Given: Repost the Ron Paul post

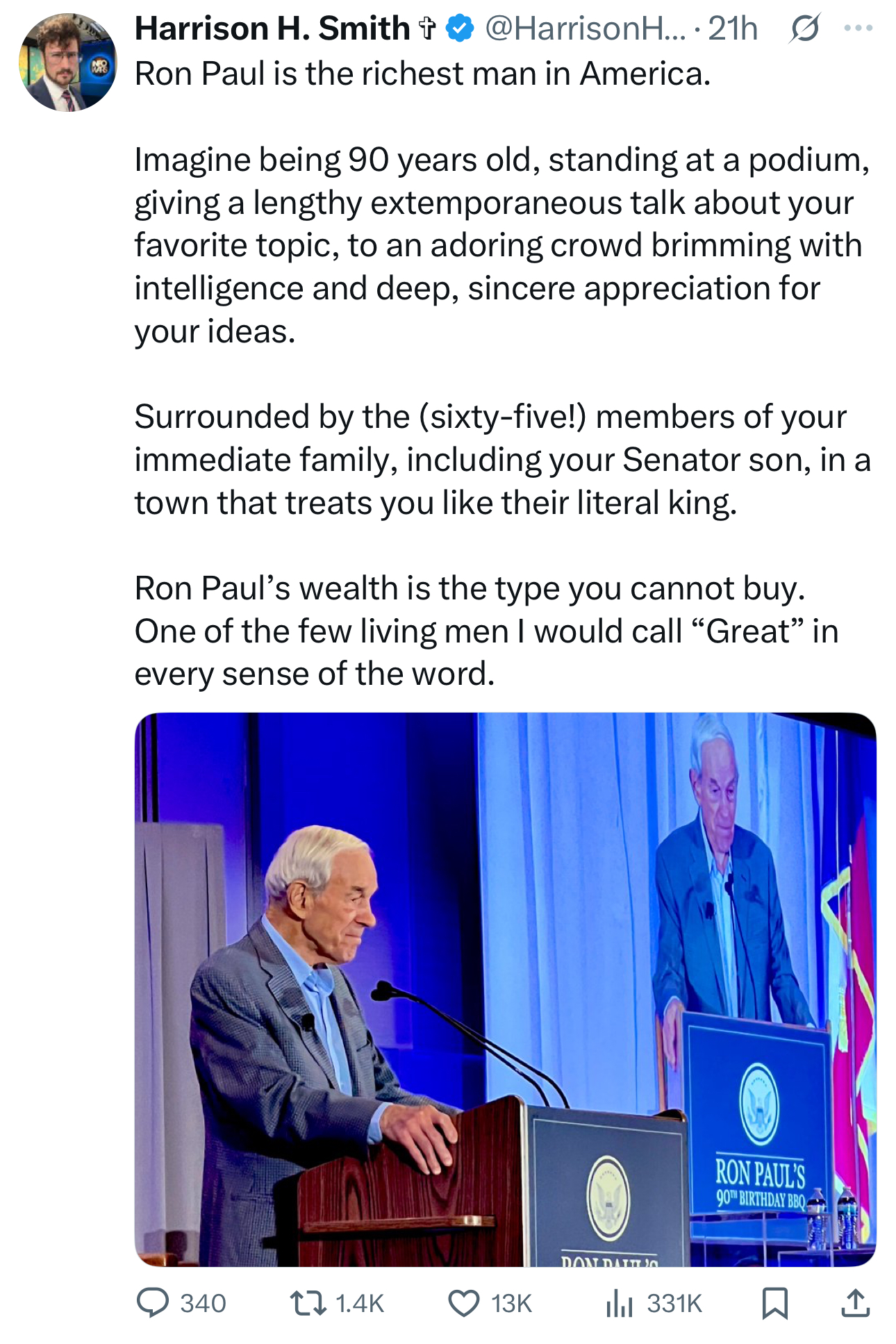Looking at the screenshot, I should [308, 1303].
